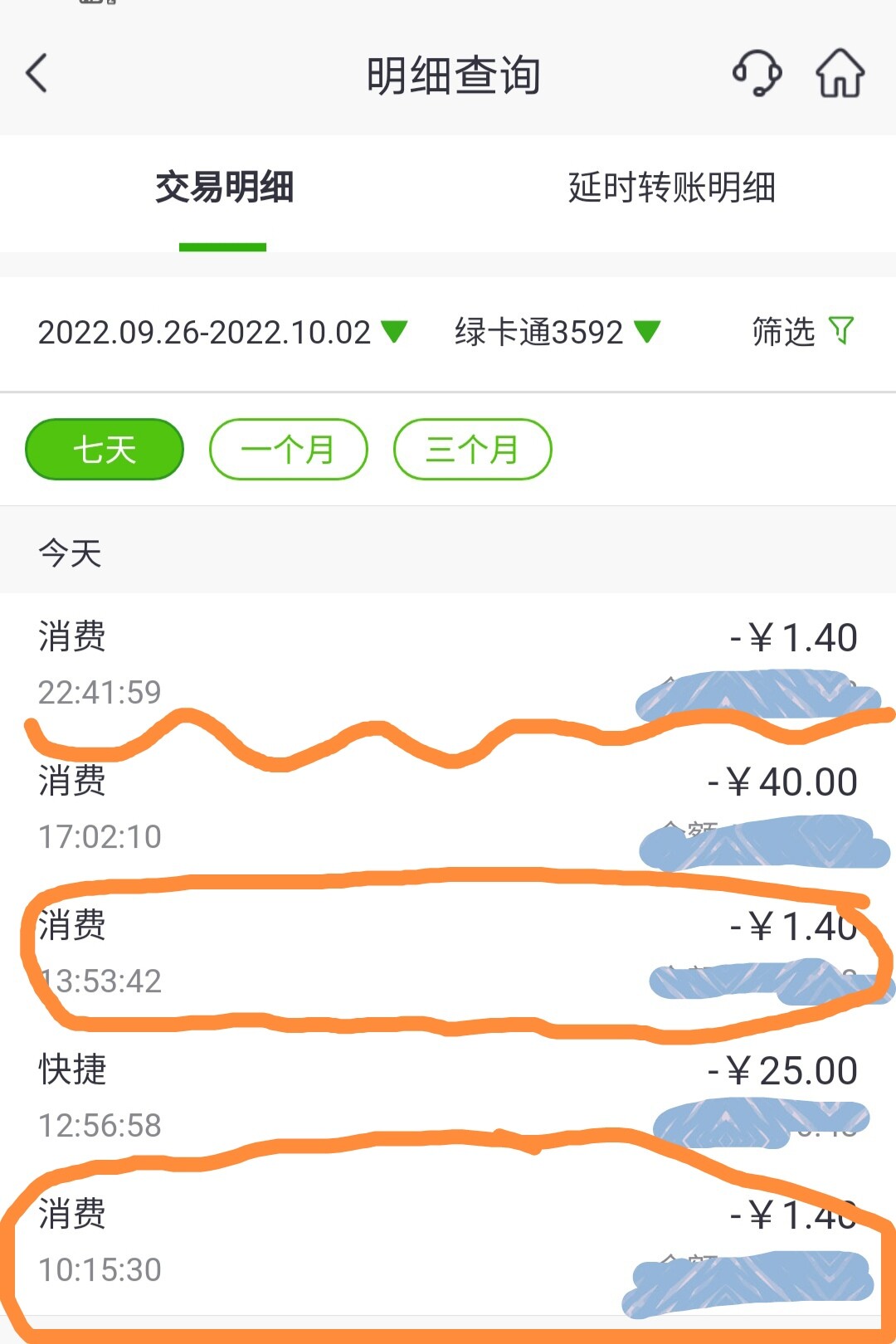This screenshot has width=896, height=1344.
Task: Choose a different card from 绿卡通3592
Action: pyautogui.click(x=557, y=333)
